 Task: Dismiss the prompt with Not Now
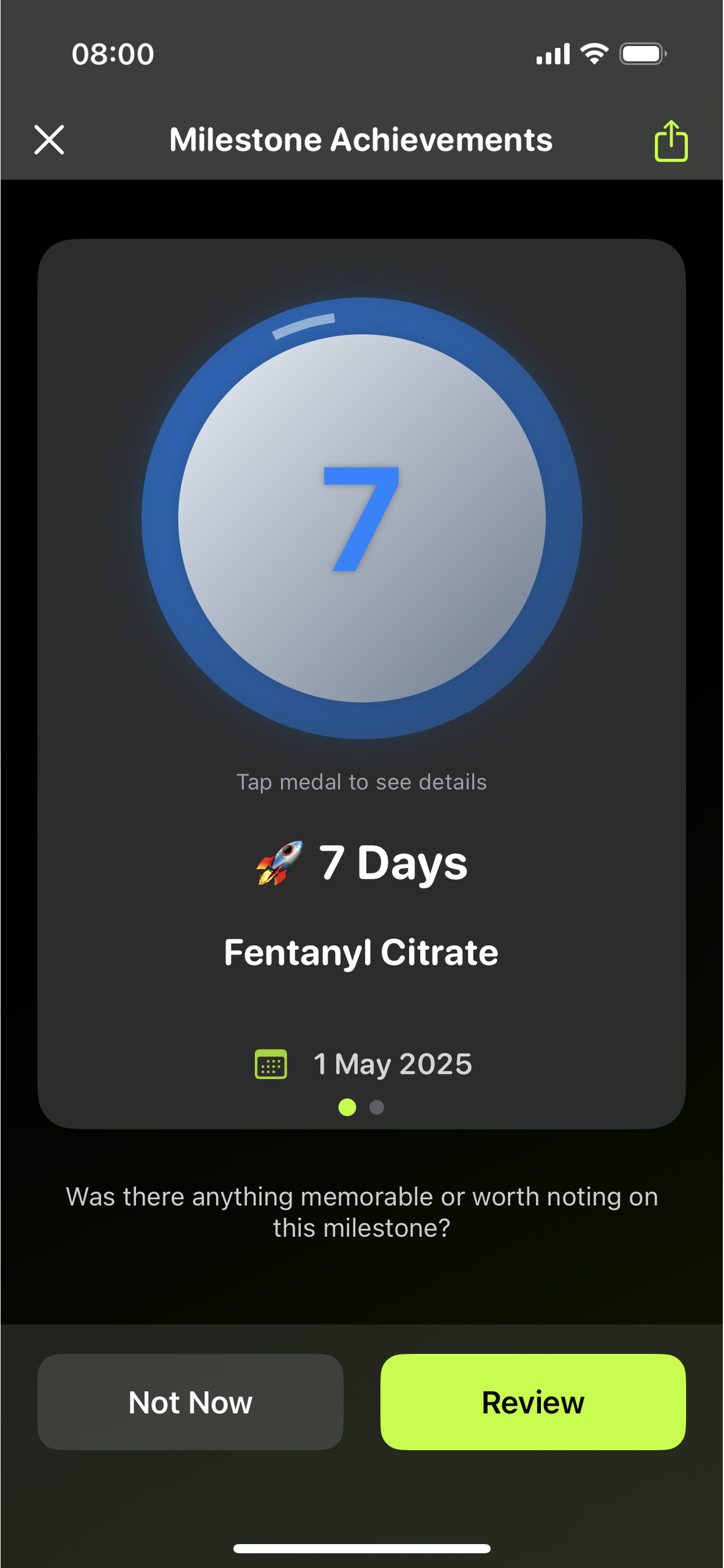[x=191, y=1402]
